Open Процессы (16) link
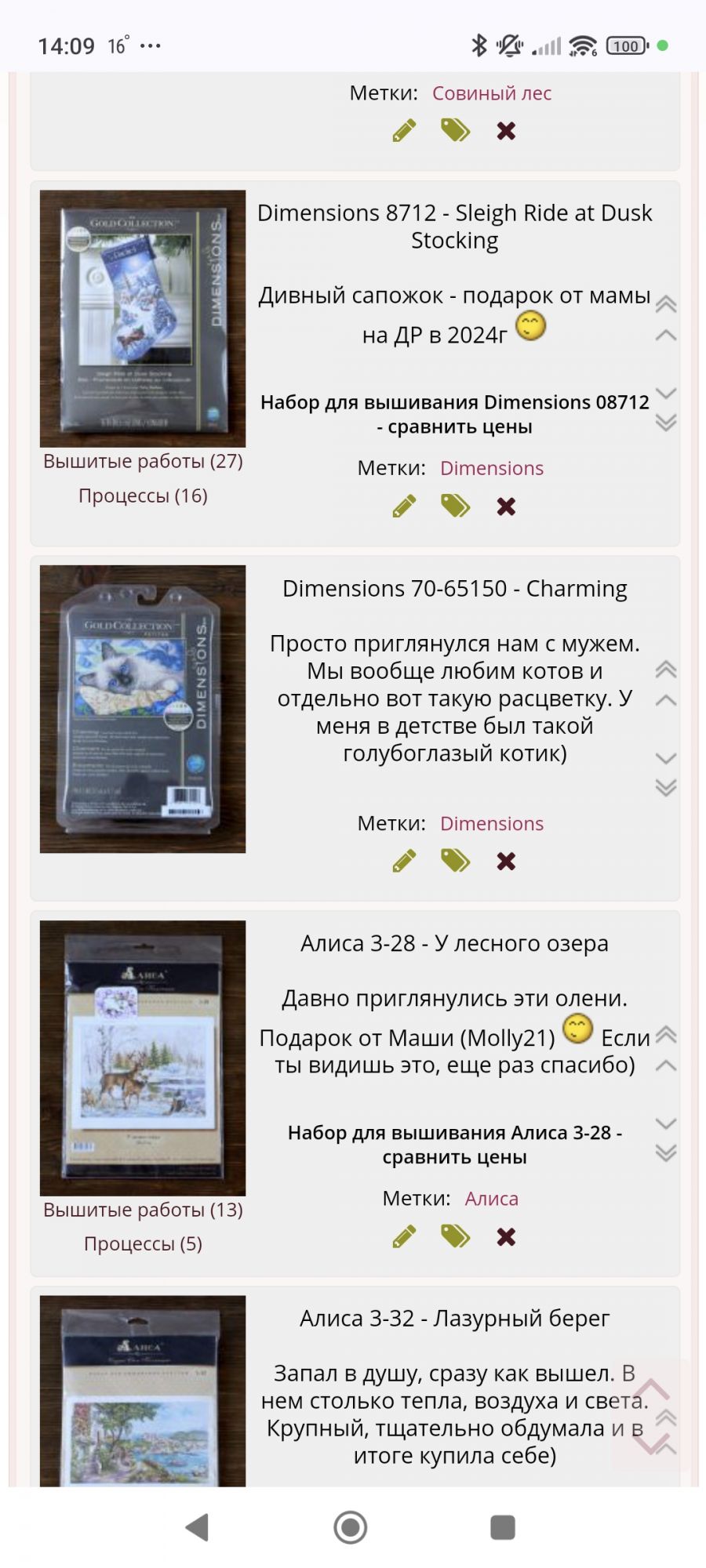 pyautogui.click(x=143, y=495)
